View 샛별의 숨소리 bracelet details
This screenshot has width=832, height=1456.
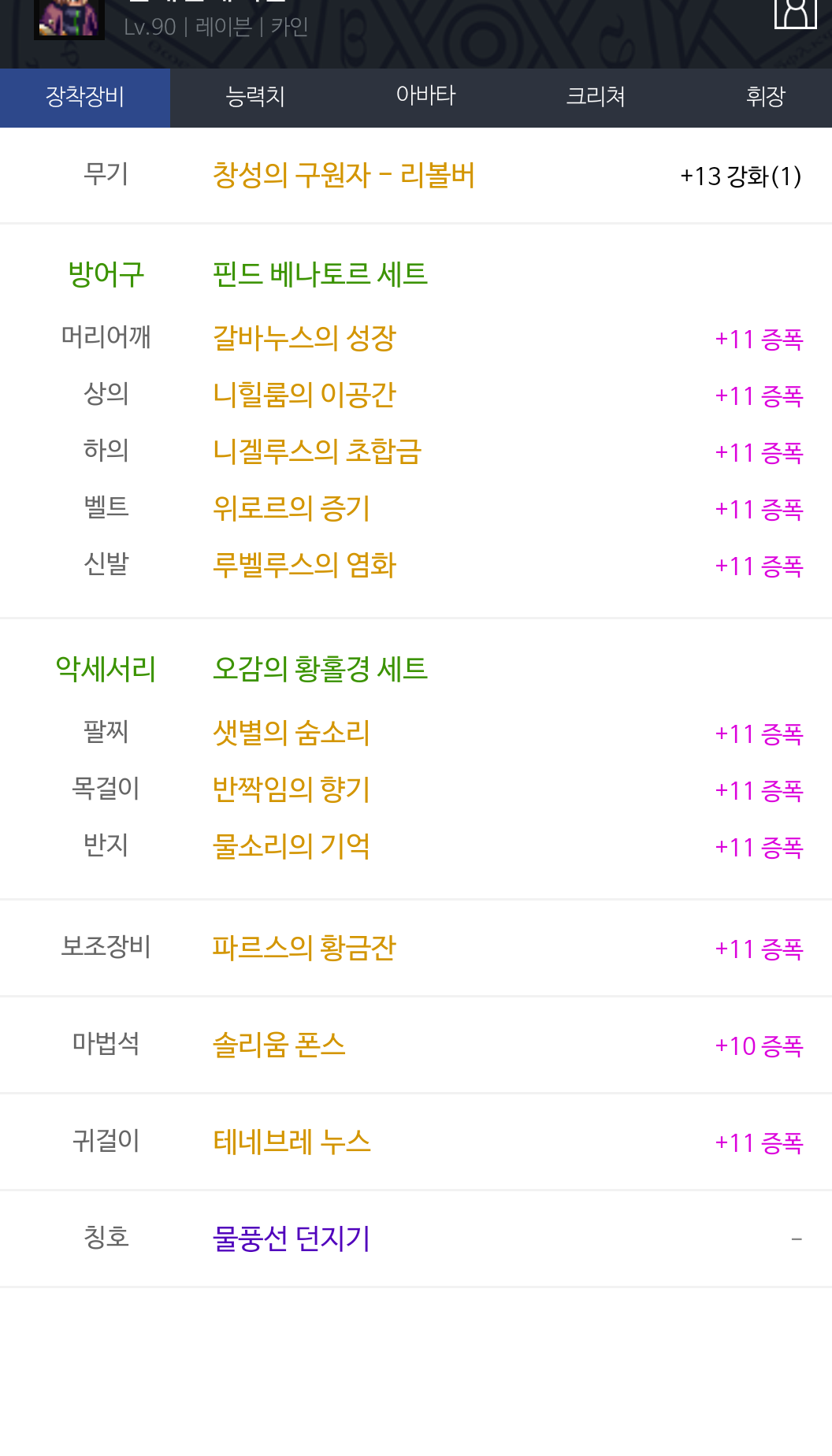(291, 734)
